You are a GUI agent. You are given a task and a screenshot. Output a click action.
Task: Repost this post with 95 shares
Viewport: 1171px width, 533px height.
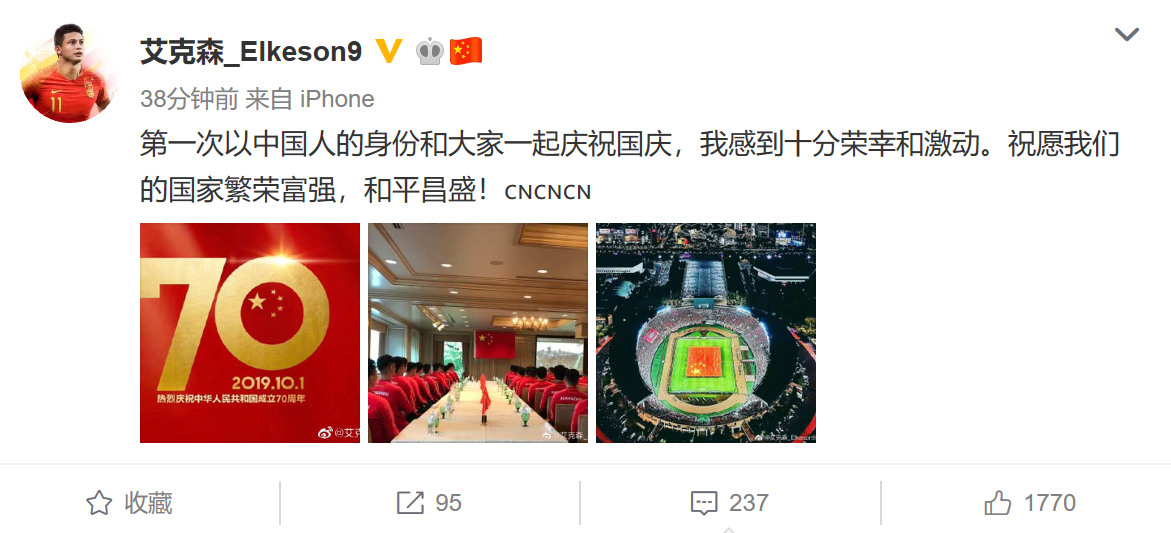click(430, 503)
